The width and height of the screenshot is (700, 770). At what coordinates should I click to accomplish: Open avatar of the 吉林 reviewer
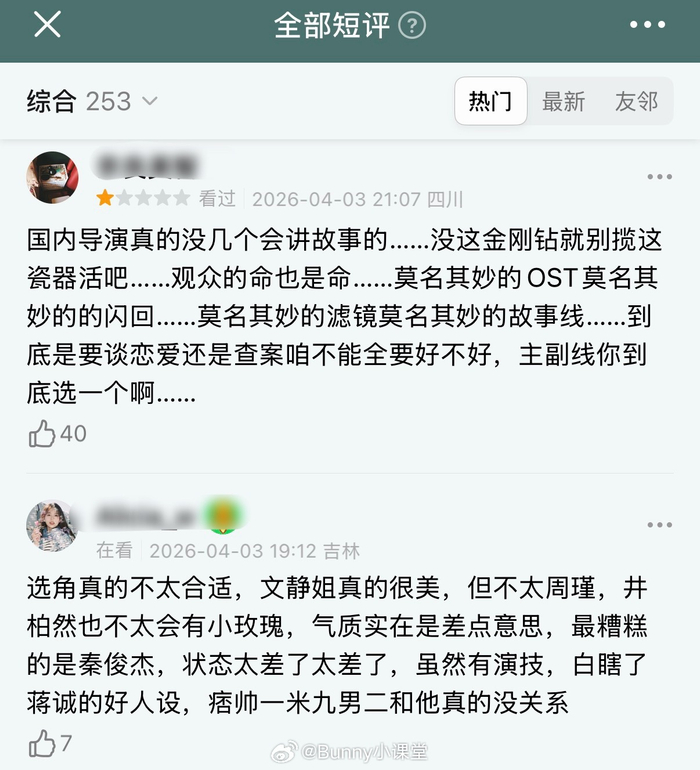tap(52, 526)
